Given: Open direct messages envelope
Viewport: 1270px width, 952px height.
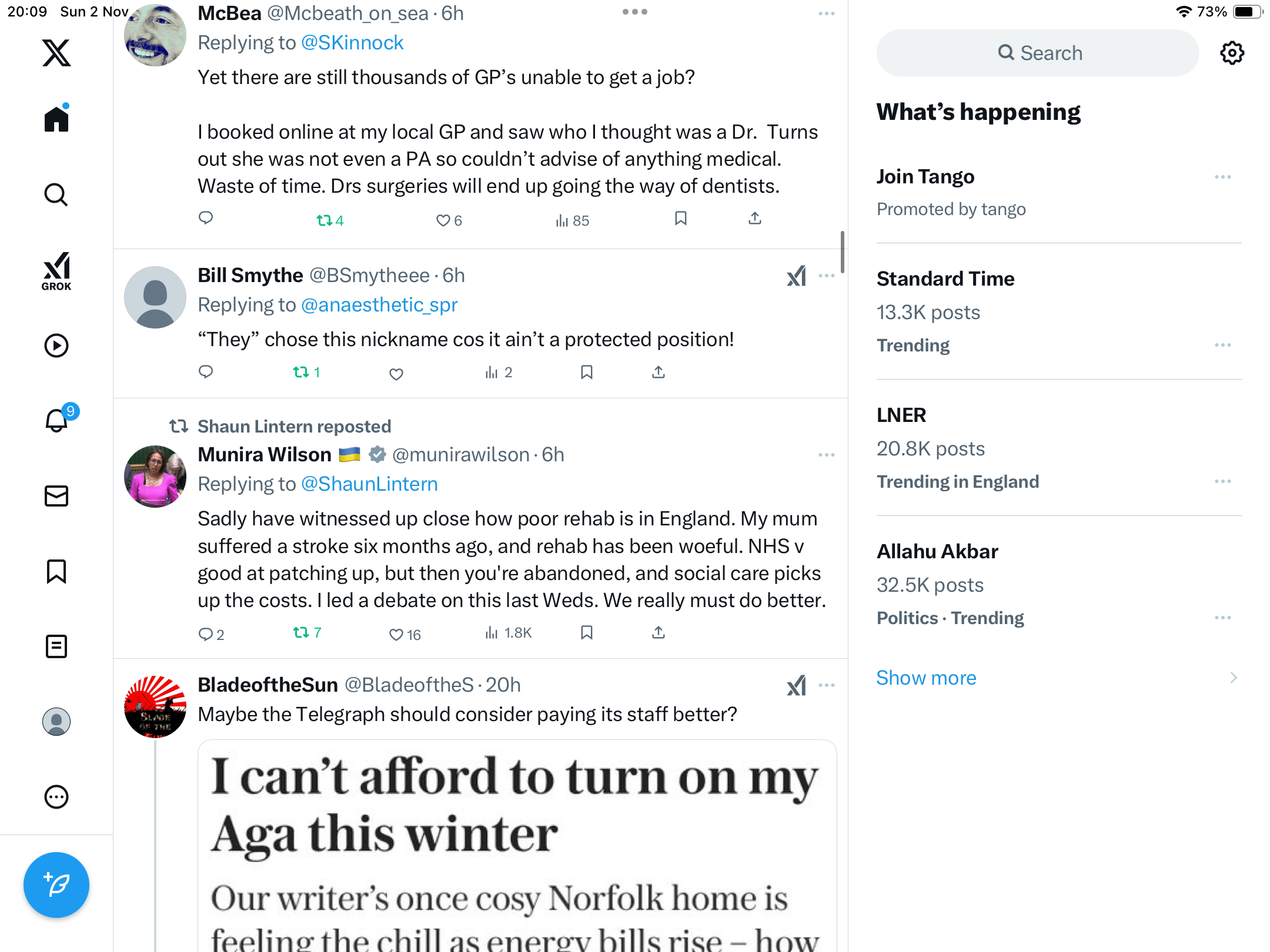Looking at the screenshot, I should click(x=56, y=496).
